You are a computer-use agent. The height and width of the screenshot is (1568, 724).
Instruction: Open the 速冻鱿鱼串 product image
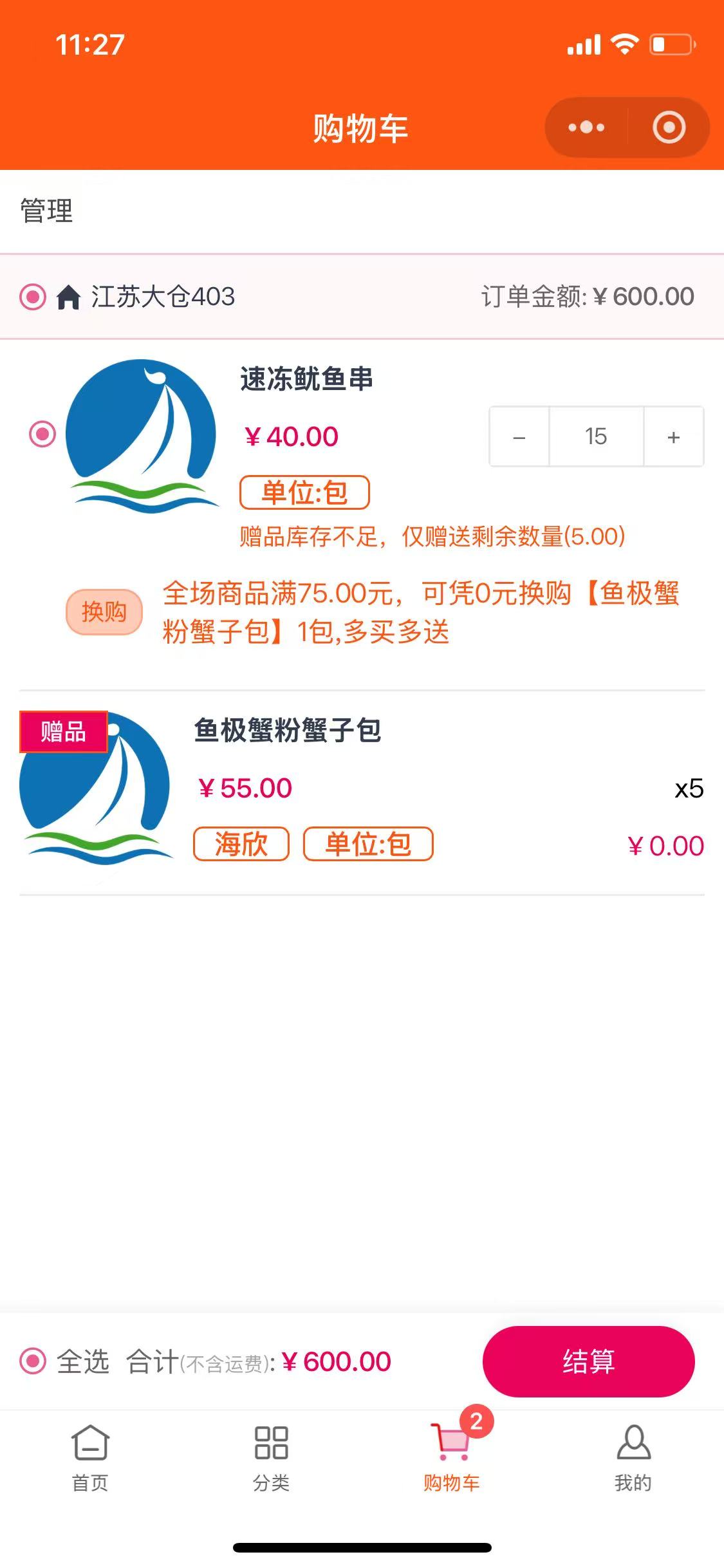[142, 436]
